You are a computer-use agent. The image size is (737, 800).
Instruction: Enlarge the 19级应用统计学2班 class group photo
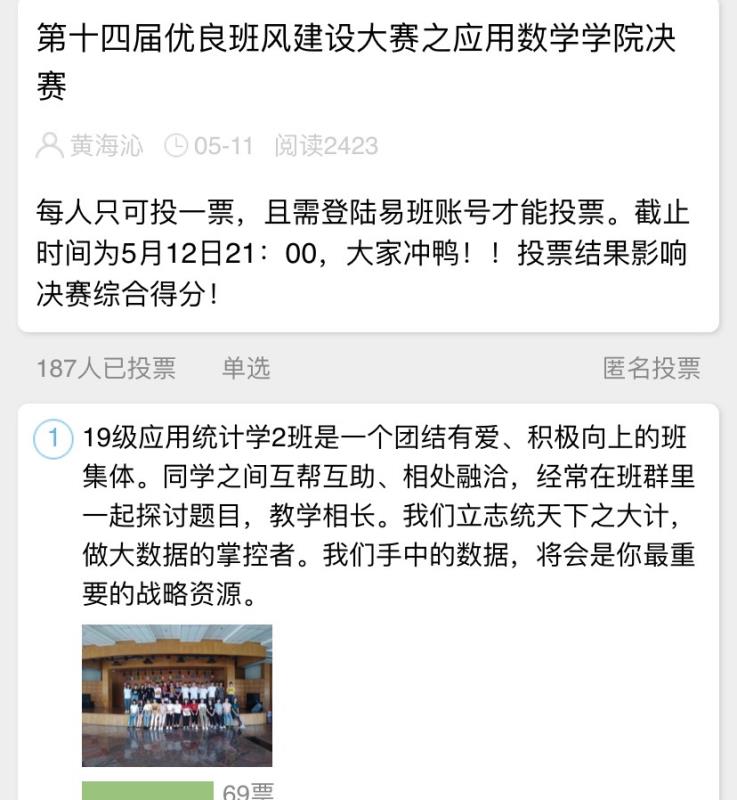click(177, 695)
